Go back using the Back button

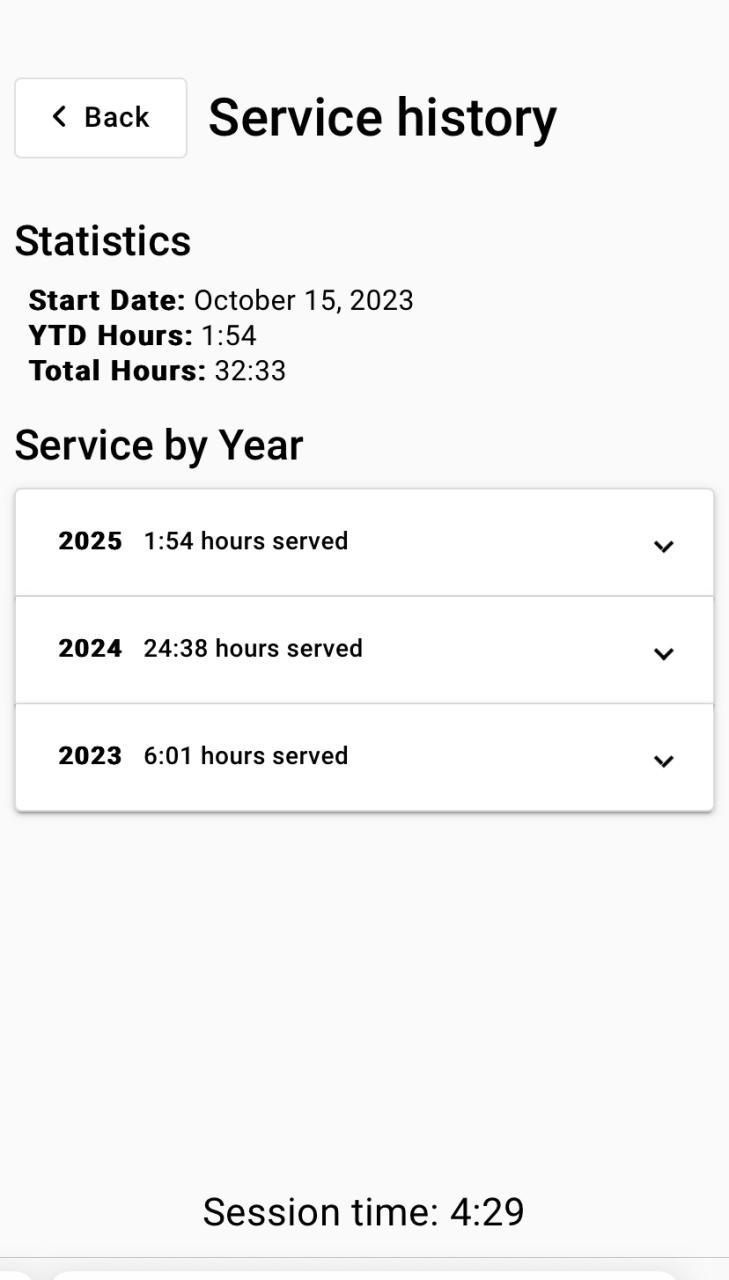(x=100, y=118)
